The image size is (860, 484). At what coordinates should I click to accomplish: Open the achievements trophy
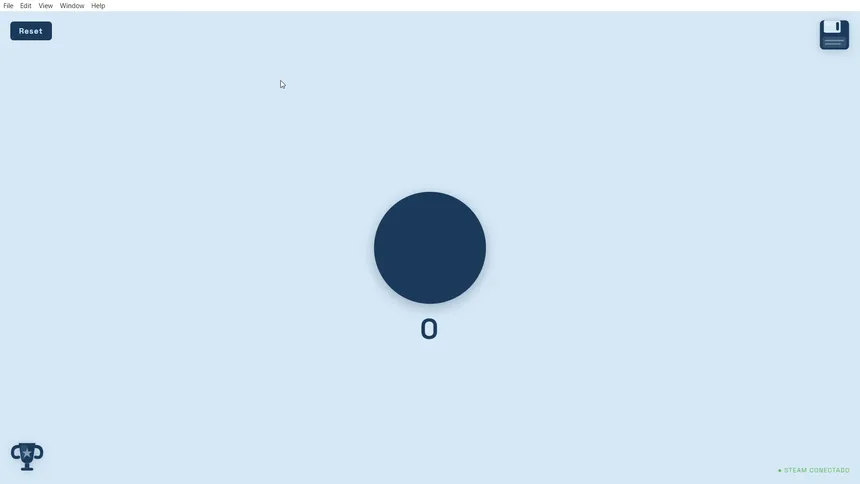point(27,456)
